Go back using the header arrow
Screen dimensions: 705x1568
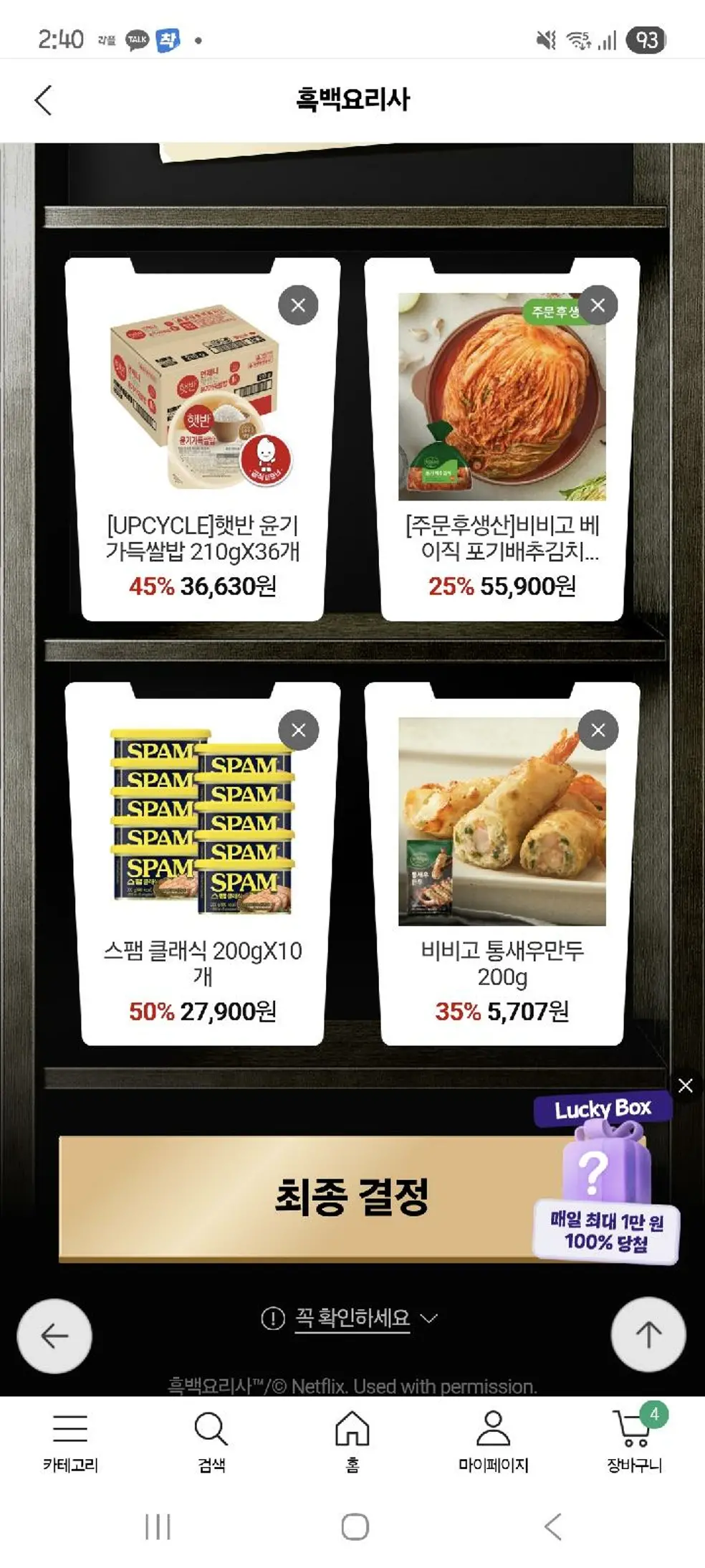tap(44, 100)
